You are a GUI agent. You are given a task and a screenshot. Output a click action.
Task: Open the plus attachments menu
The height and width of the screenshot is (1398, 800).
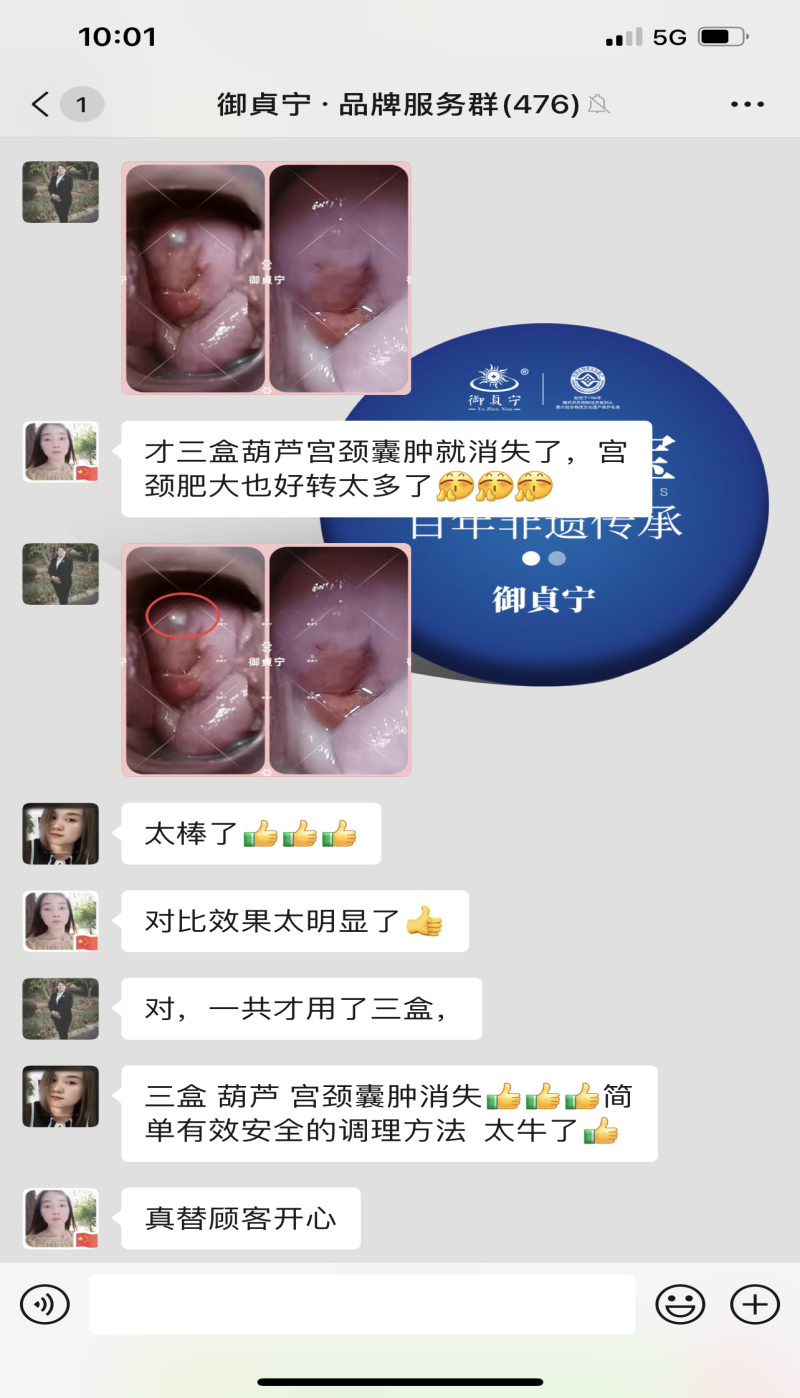click(x=755, y=1304)
